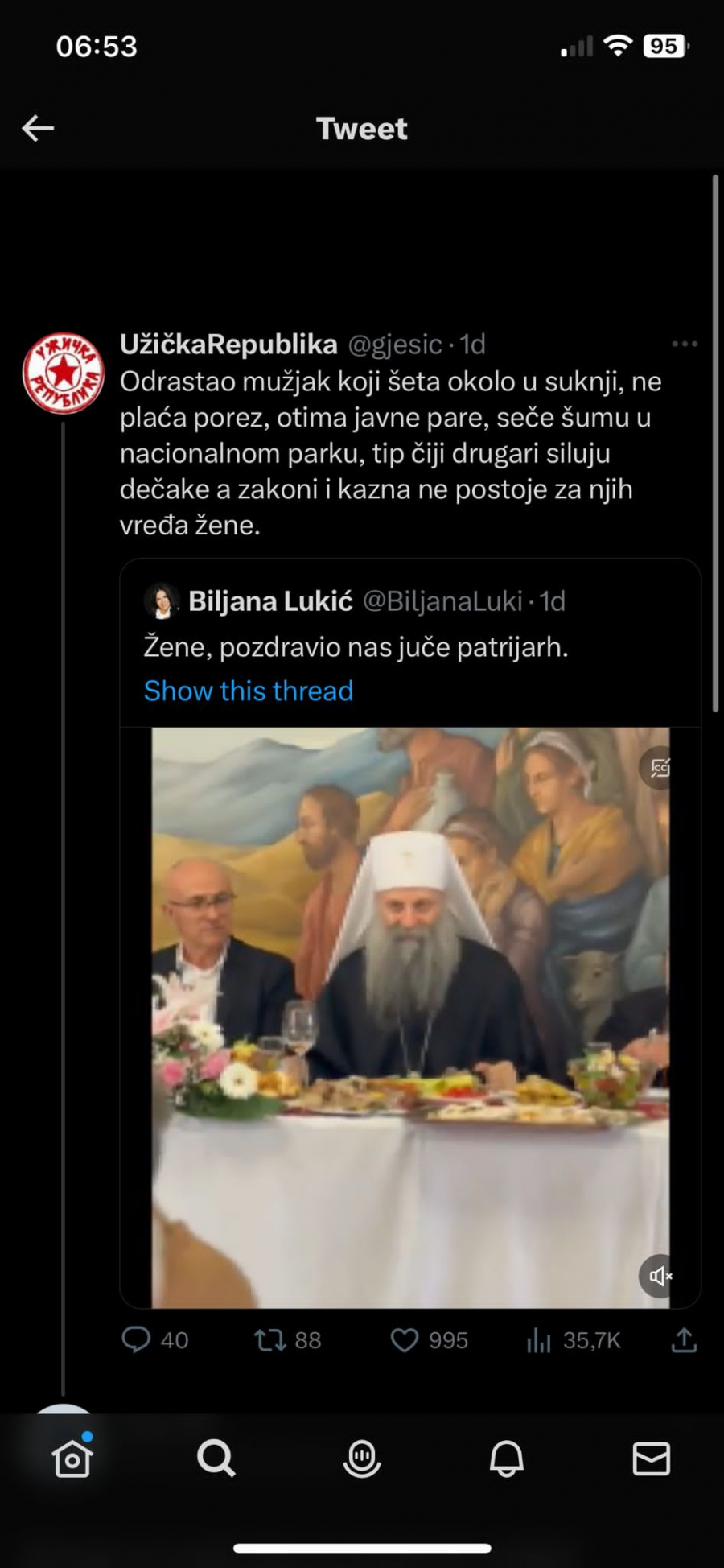Retweet the UžičkaRepublika tweet
Image resolution: width=724 pixels, height=1568 pixels.
pos(270,1339)
